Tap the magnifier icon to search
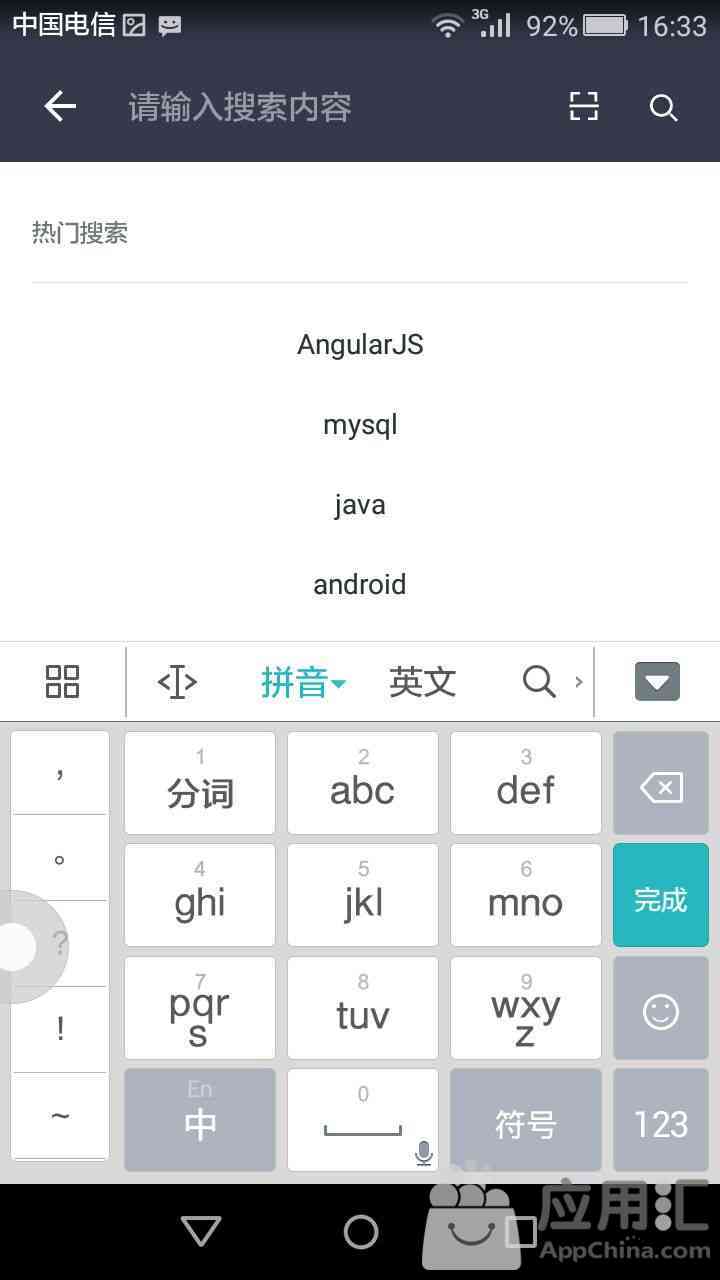 (x=663, y=107)
